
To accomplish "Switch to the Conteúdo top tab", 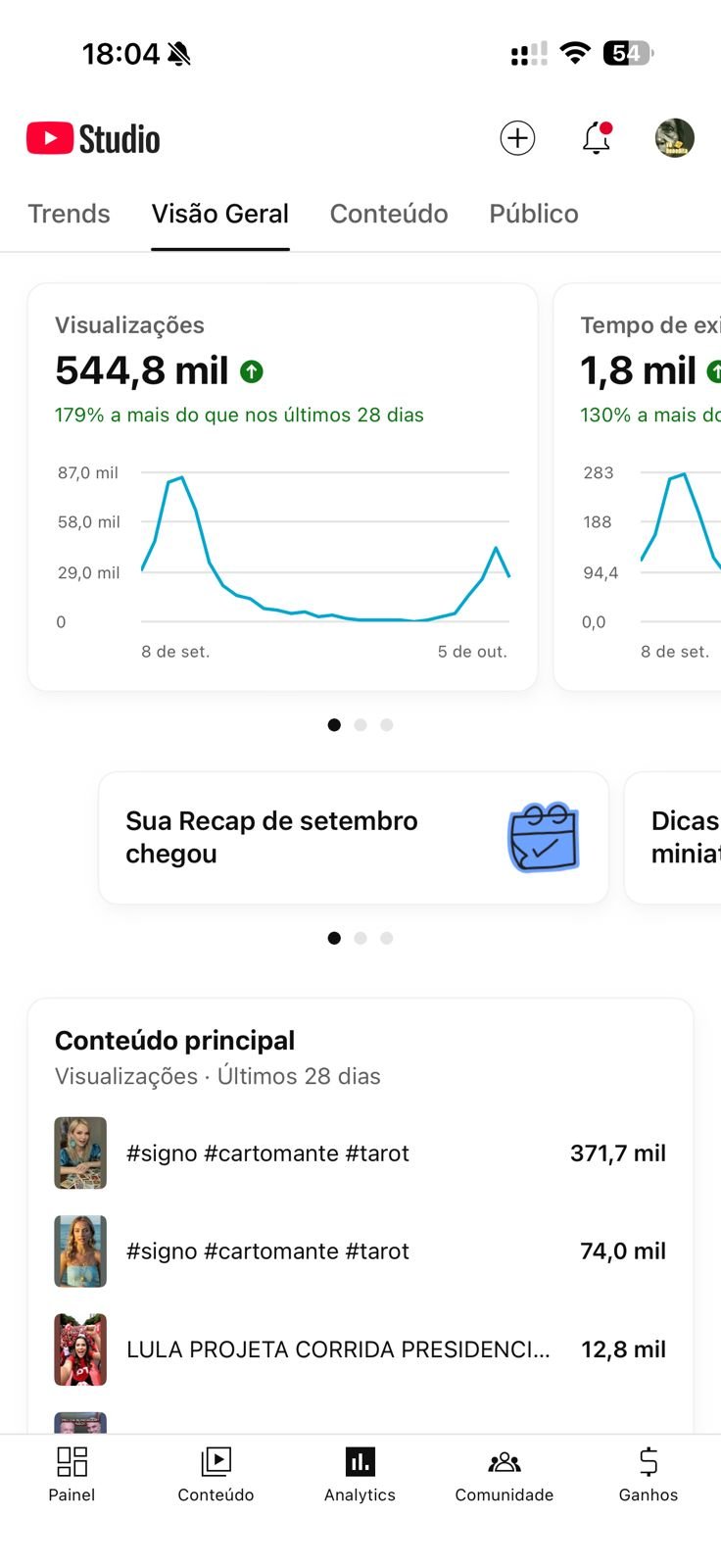I will tap(389, 214).
